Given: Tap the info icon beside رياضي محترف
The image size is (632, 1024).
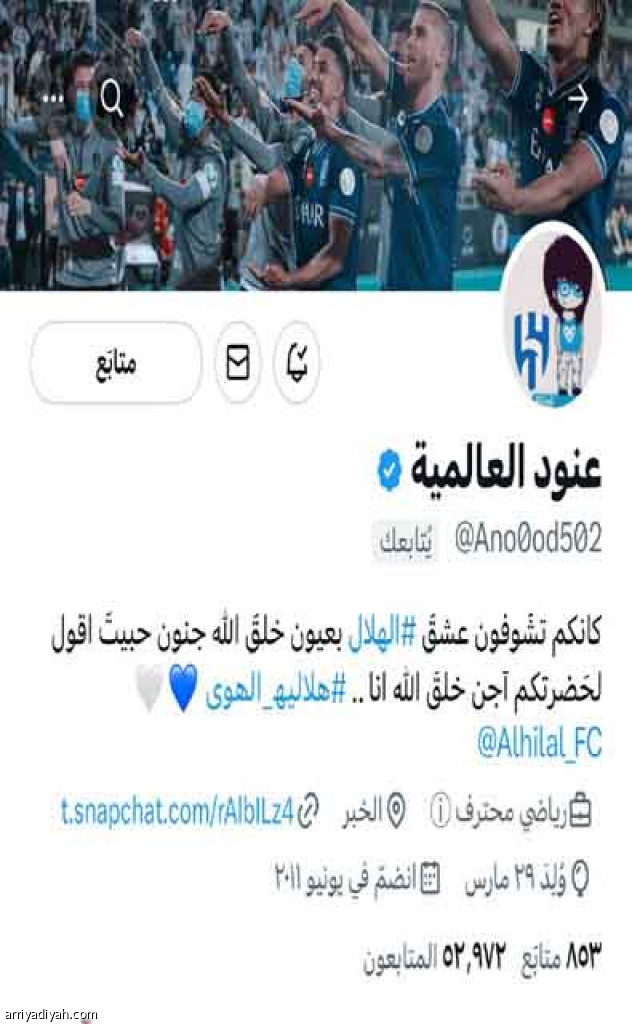Looking at the screenshot, I should click(438, 812).
